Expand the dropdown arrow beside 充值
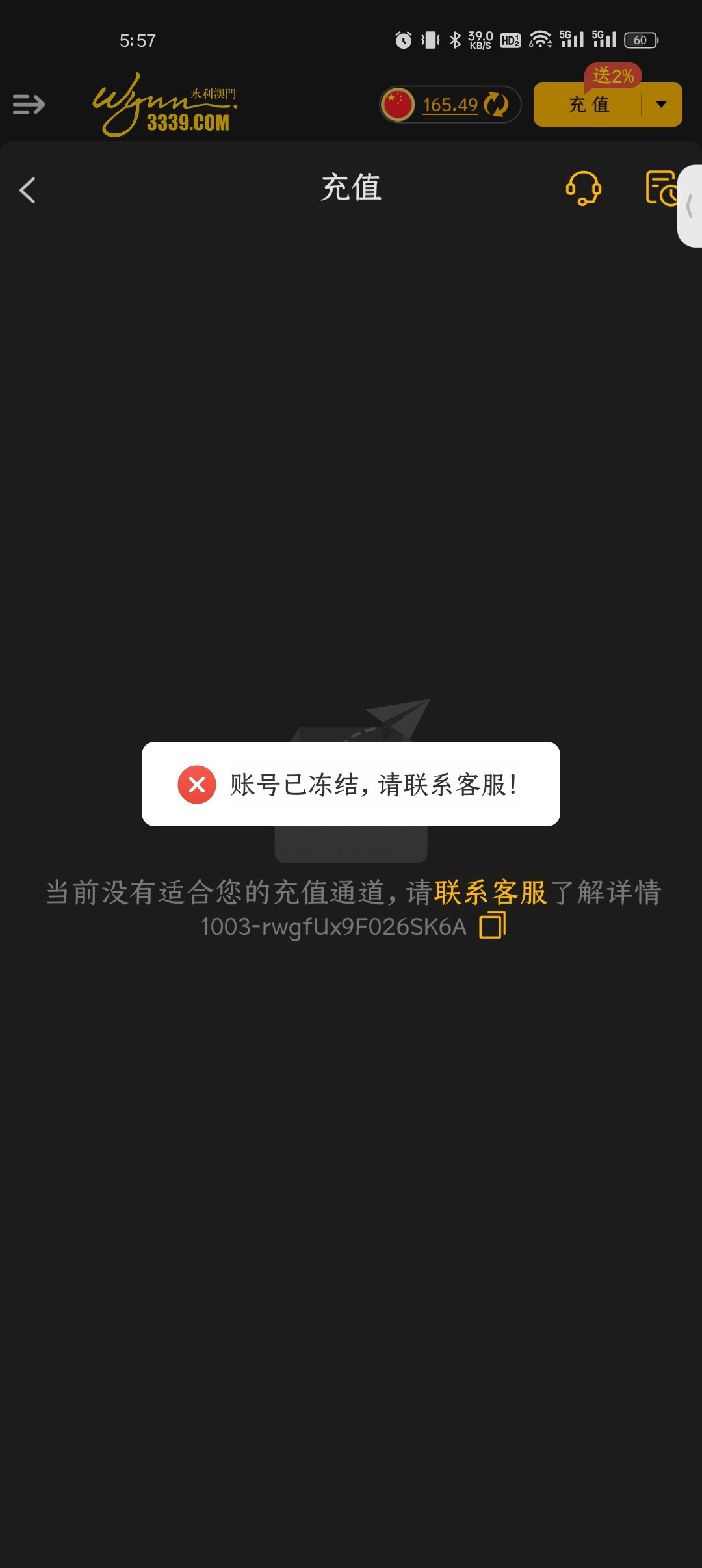This screenshot has height=1568, width=702. 661,105
